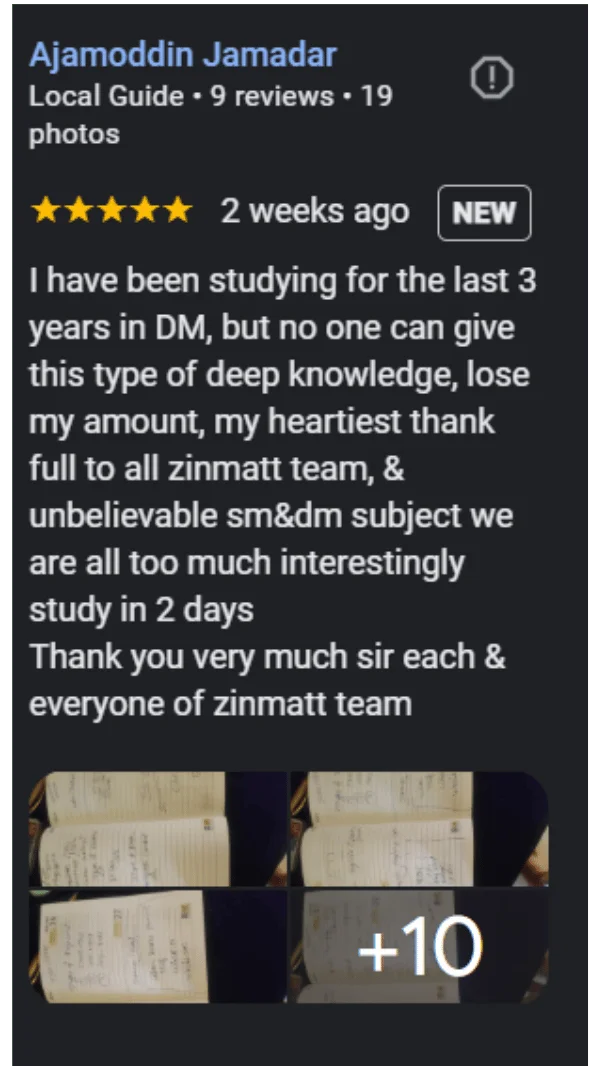Open the first review photo
600x1066 pixels.
(157, 828)
